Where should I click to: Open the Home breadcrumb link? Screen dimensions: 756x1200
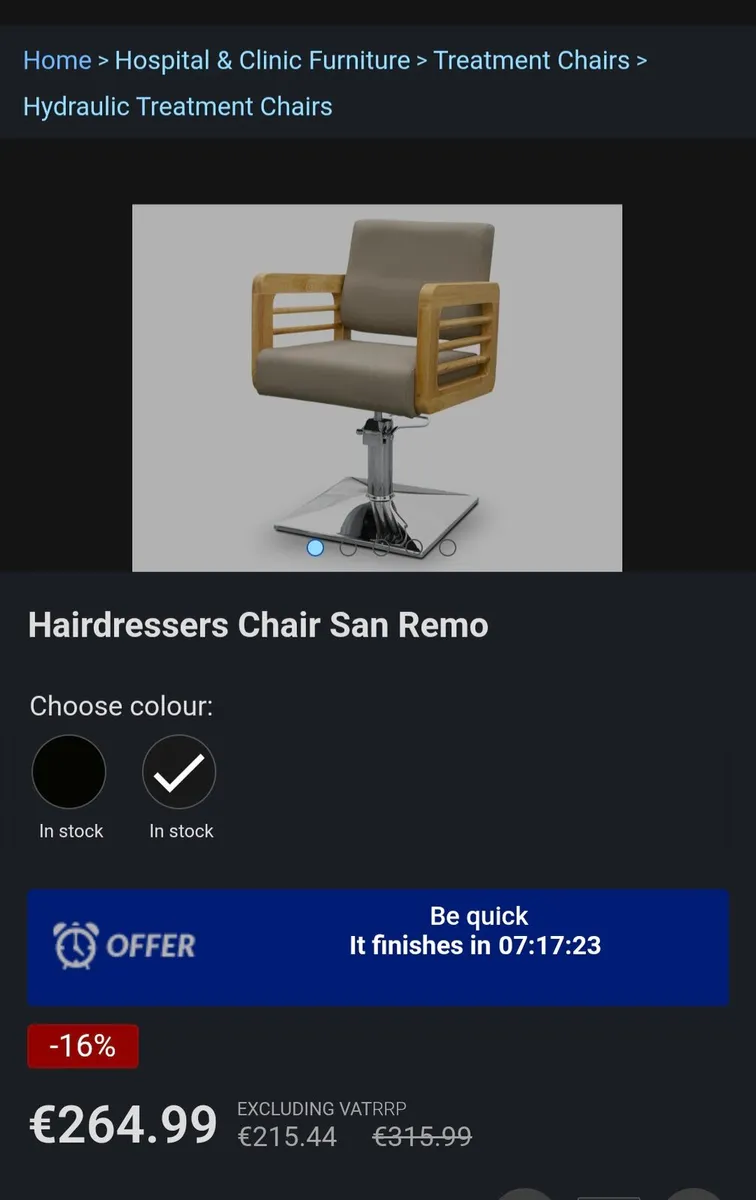point(57,60)
